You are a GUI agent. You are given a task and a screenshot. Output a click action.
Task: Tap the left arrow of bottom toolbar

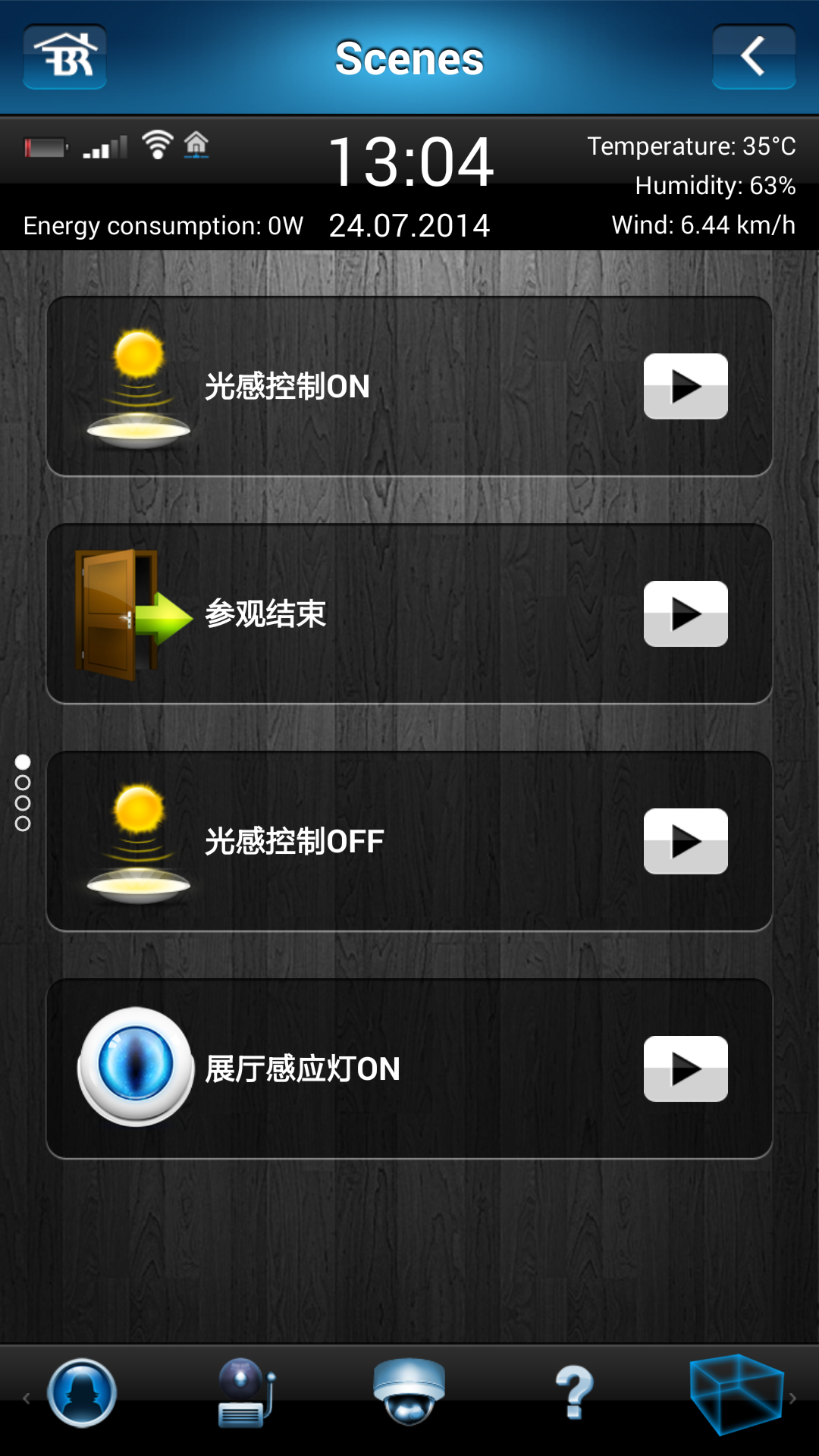pos(27,1398)
